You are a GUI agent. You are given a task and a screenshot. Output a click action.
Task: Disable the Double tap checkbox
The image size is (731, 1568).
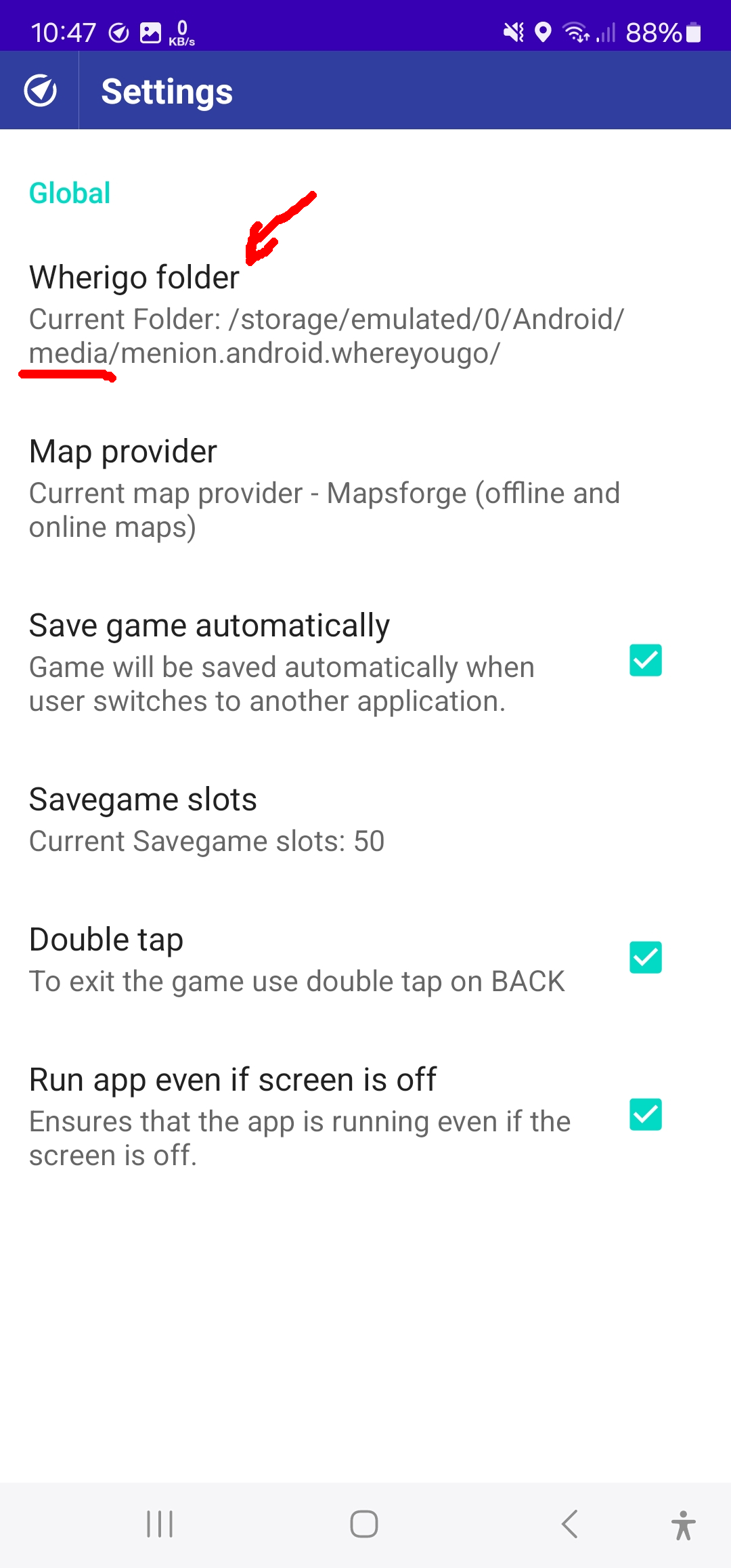[x=646, y=957]
